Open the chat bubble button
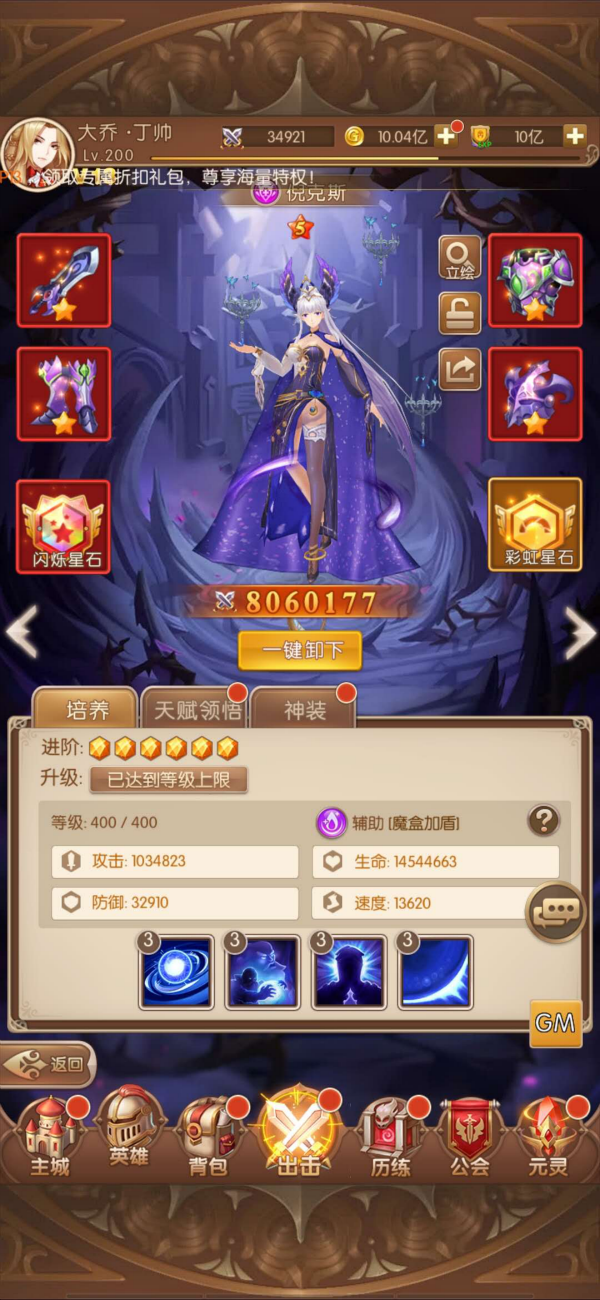 pyautogui.click(x=556, y=912)
